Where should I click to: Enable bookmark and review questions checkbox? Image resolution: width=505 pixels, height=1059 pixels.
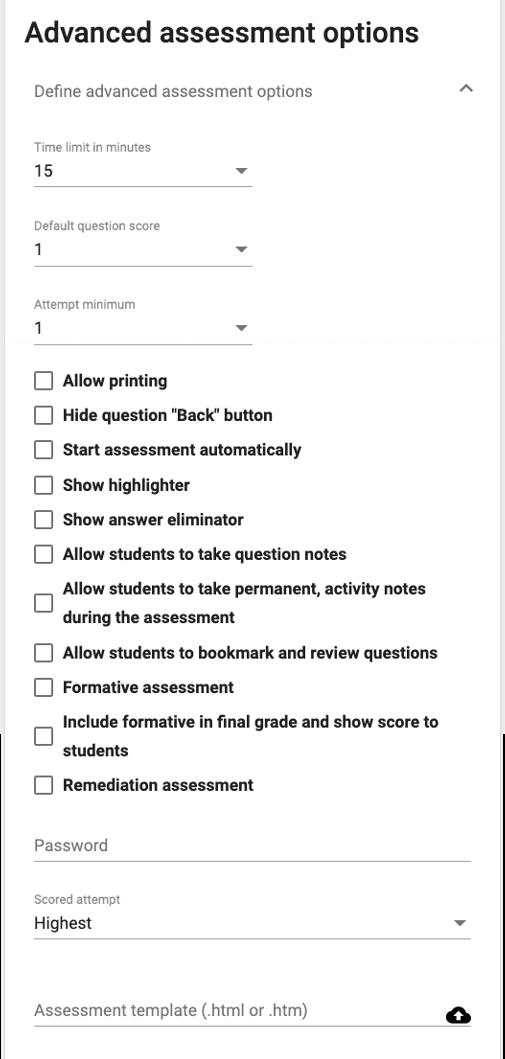pyautogui.click(x=43, y=653)
